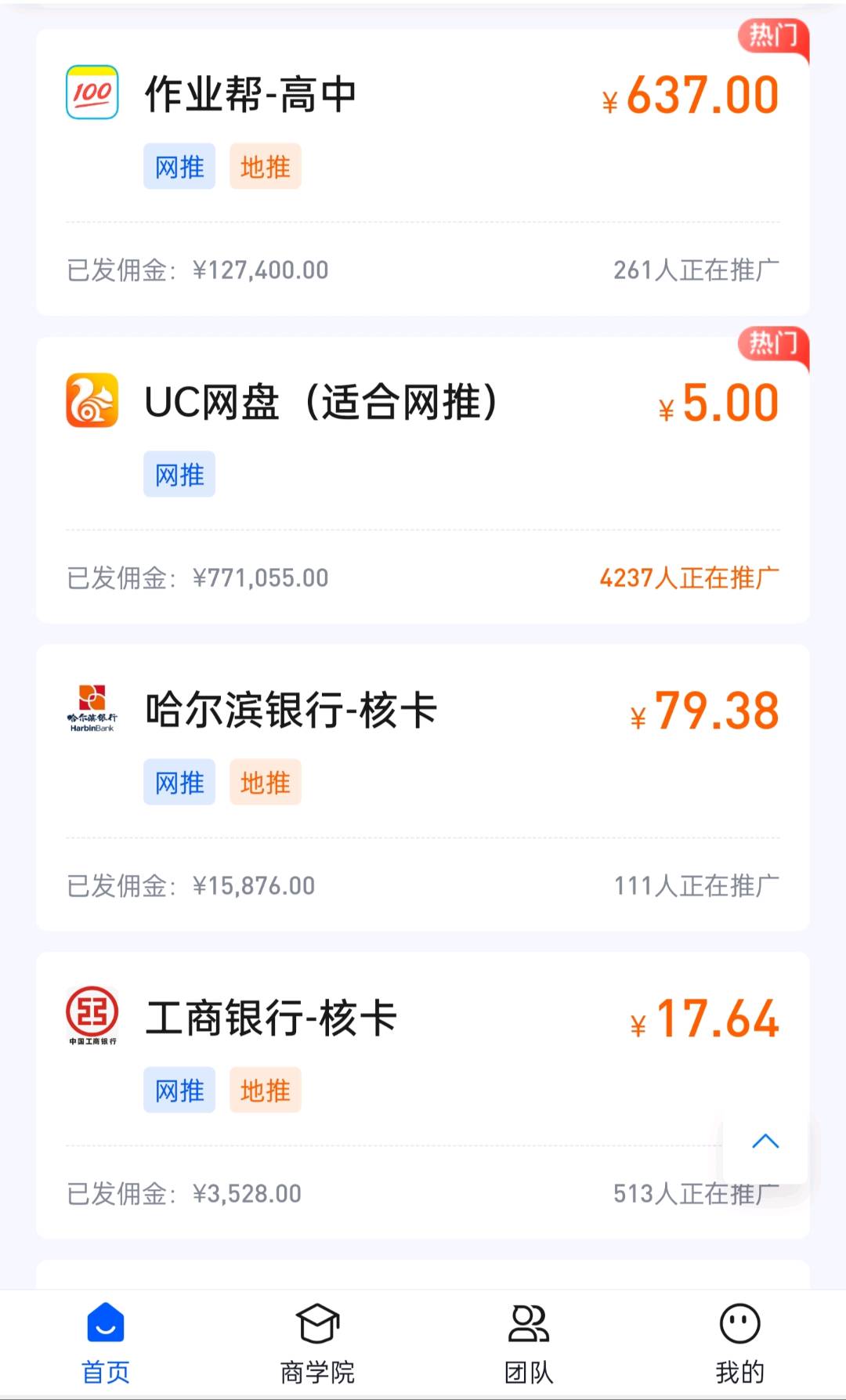The height and width of the screenshot is (1400, 846).
Task: Tap the back-to-top arrow button
Action: pyautogui.click(x=765, y=1141)
